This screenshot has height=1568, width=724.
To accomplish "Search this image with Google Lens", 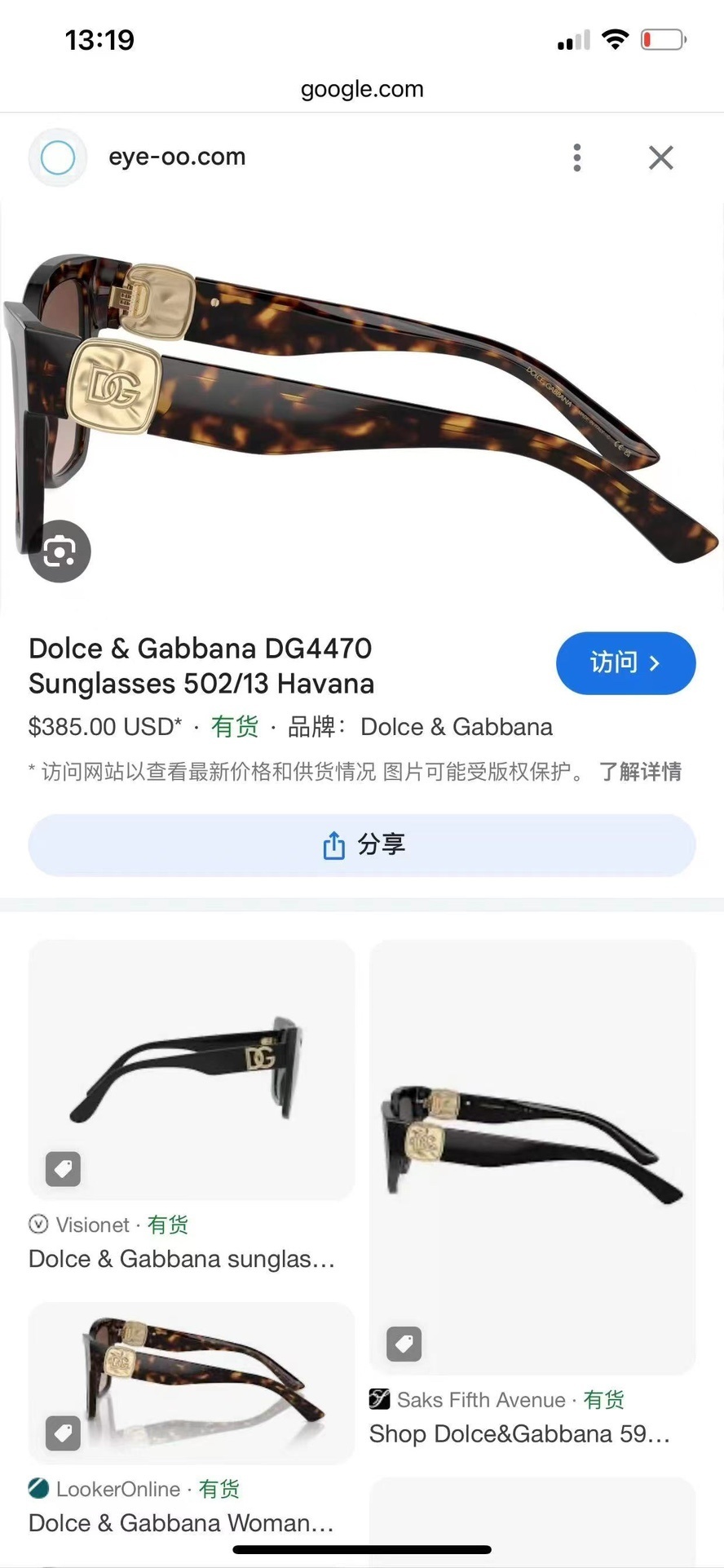I will pos(60,551).
